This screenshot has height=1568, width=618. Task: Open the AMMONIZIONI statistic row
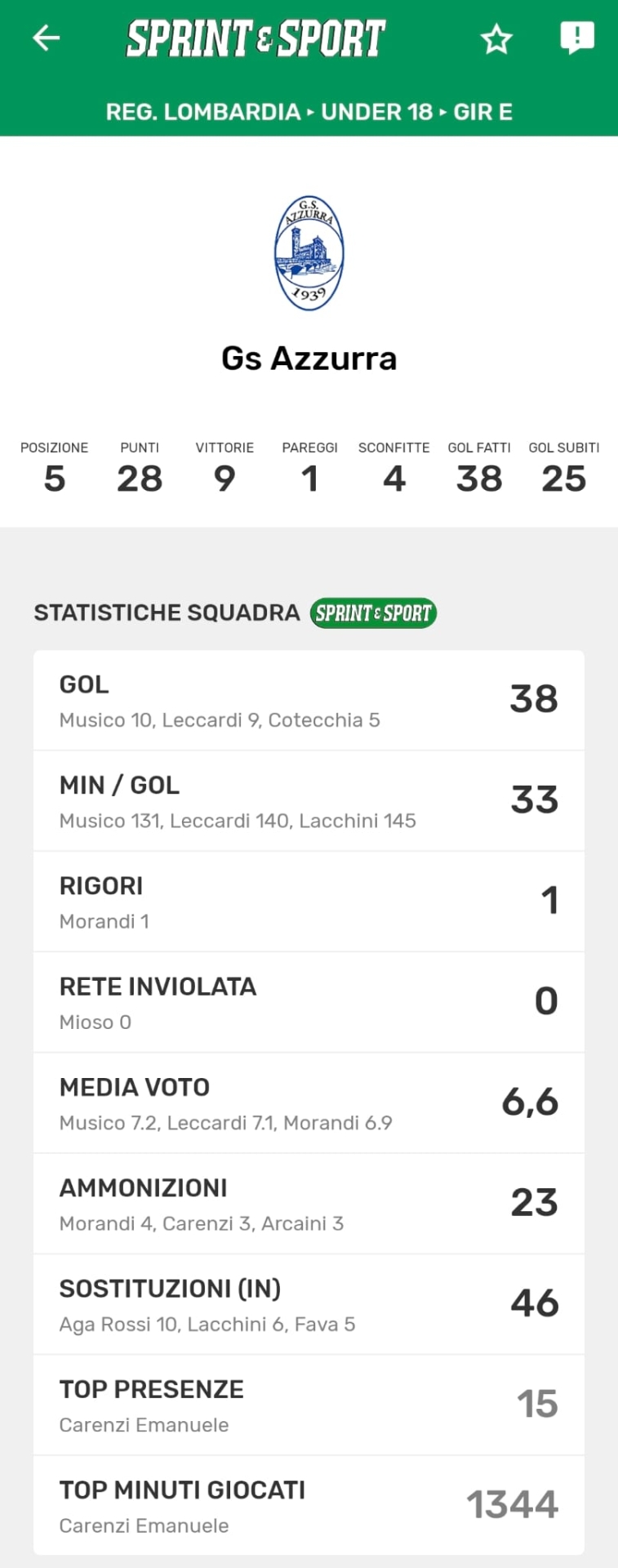[x=309, y=1204]
